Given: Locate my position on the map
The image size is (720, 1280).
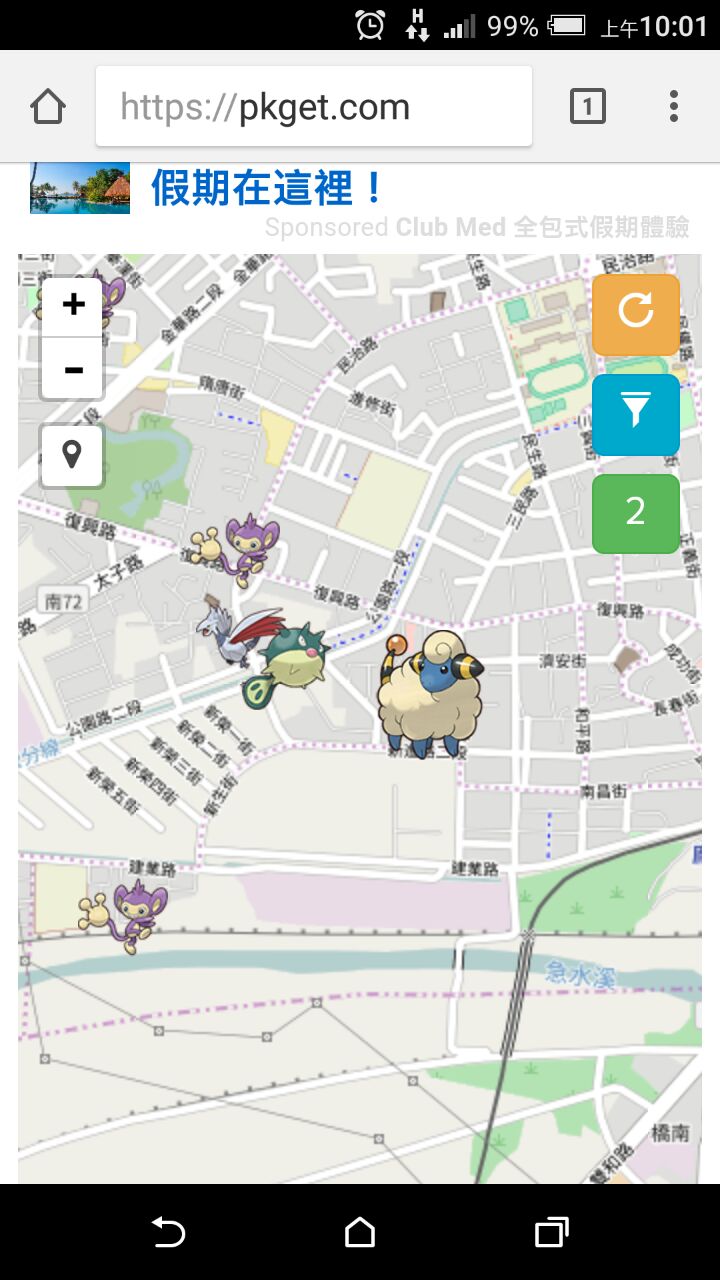Looking at the screenshot, I should (x=72, y=455).
